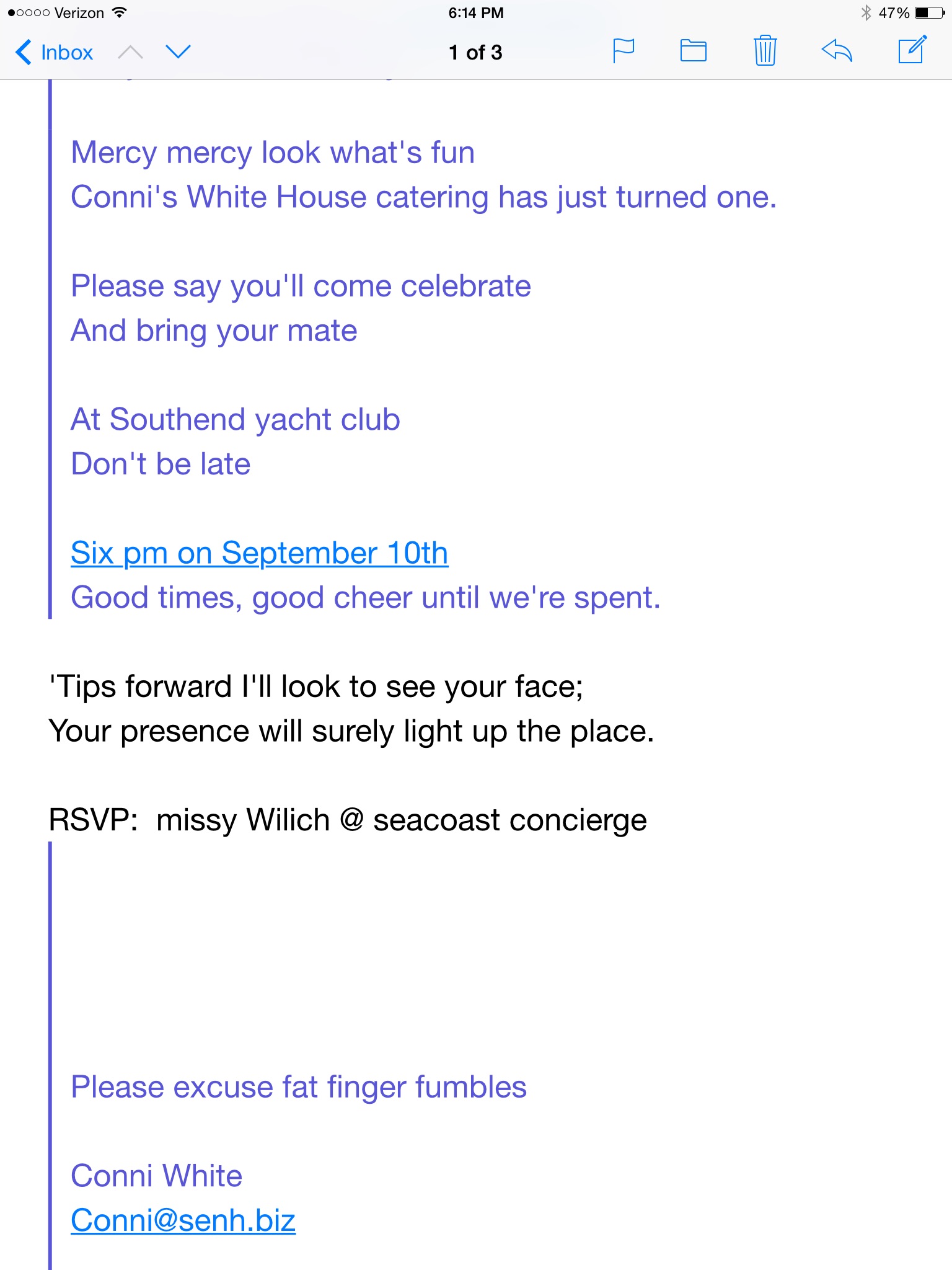The height and width of the screenshot is (1270, 952).
Task: Move this message to a folder
Action: pos(693,51)
